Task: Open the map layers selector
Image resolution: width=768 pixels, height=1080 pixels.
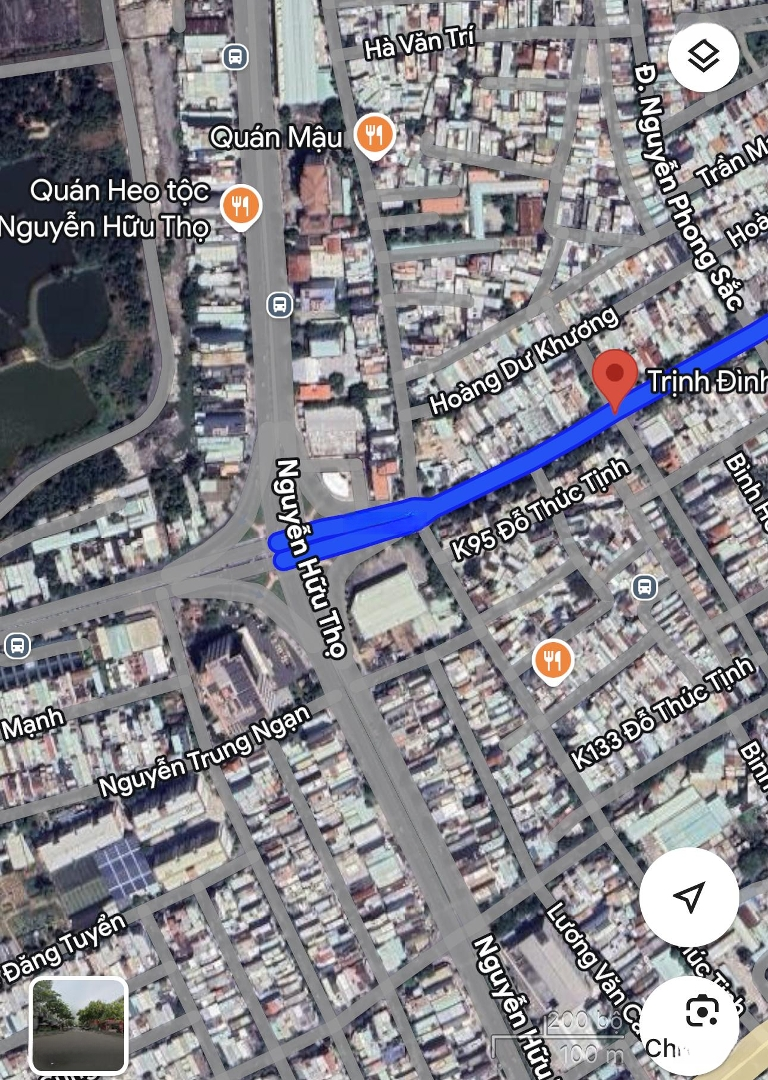Action: (704, 57)
